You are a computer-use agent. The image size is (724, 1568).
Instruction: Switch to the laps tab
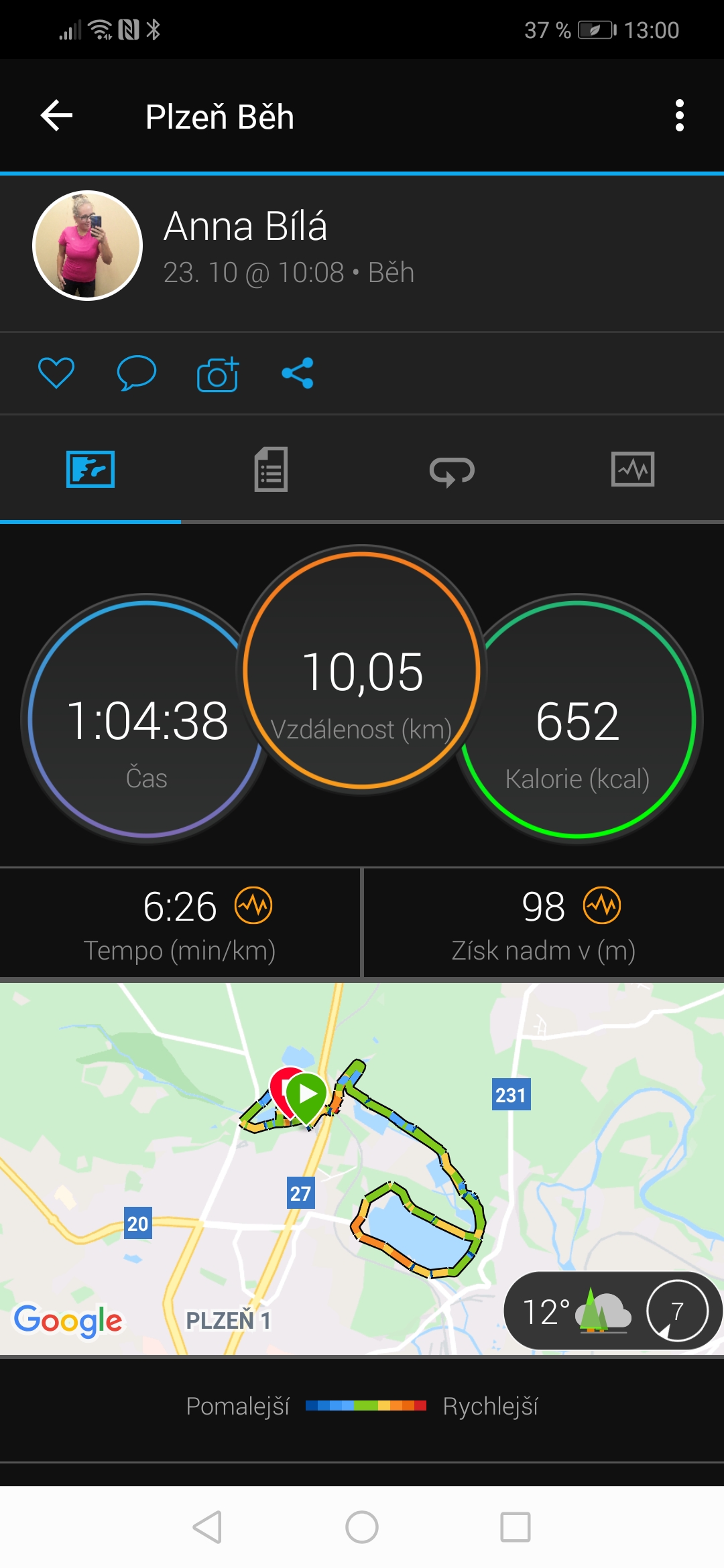tap(452, 470)
